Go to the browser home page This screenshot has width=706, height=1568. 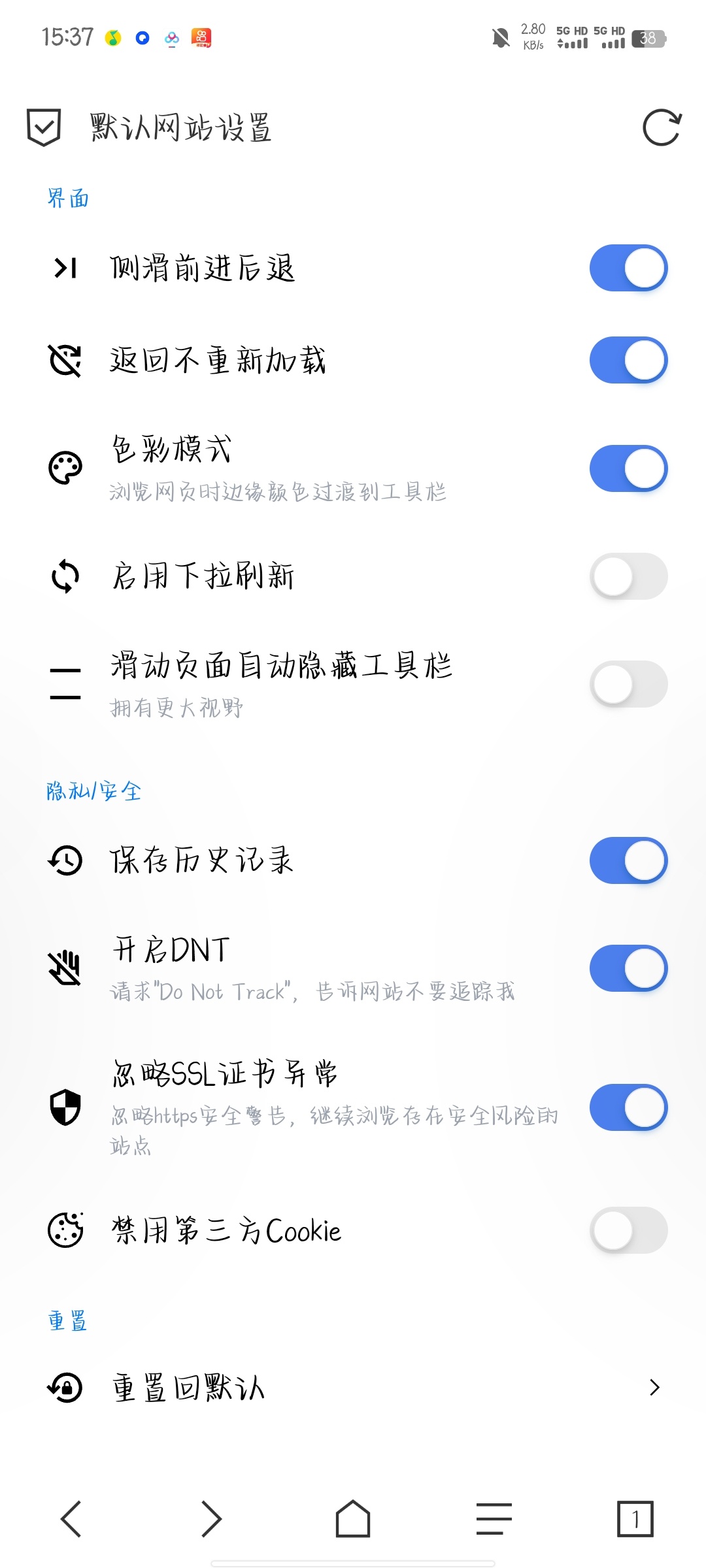[x=353, y=1518]
